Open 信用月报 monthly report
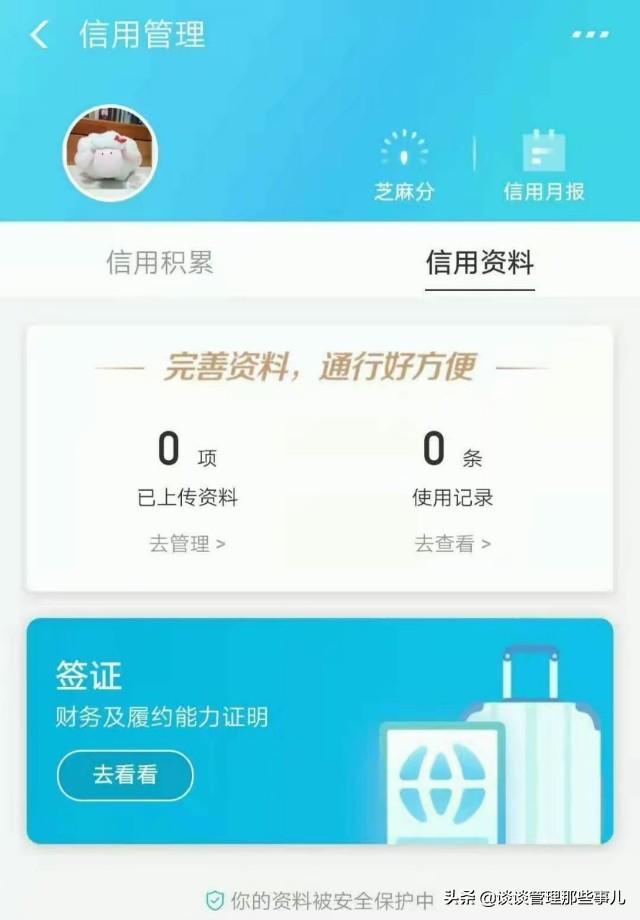 [543, 165]
